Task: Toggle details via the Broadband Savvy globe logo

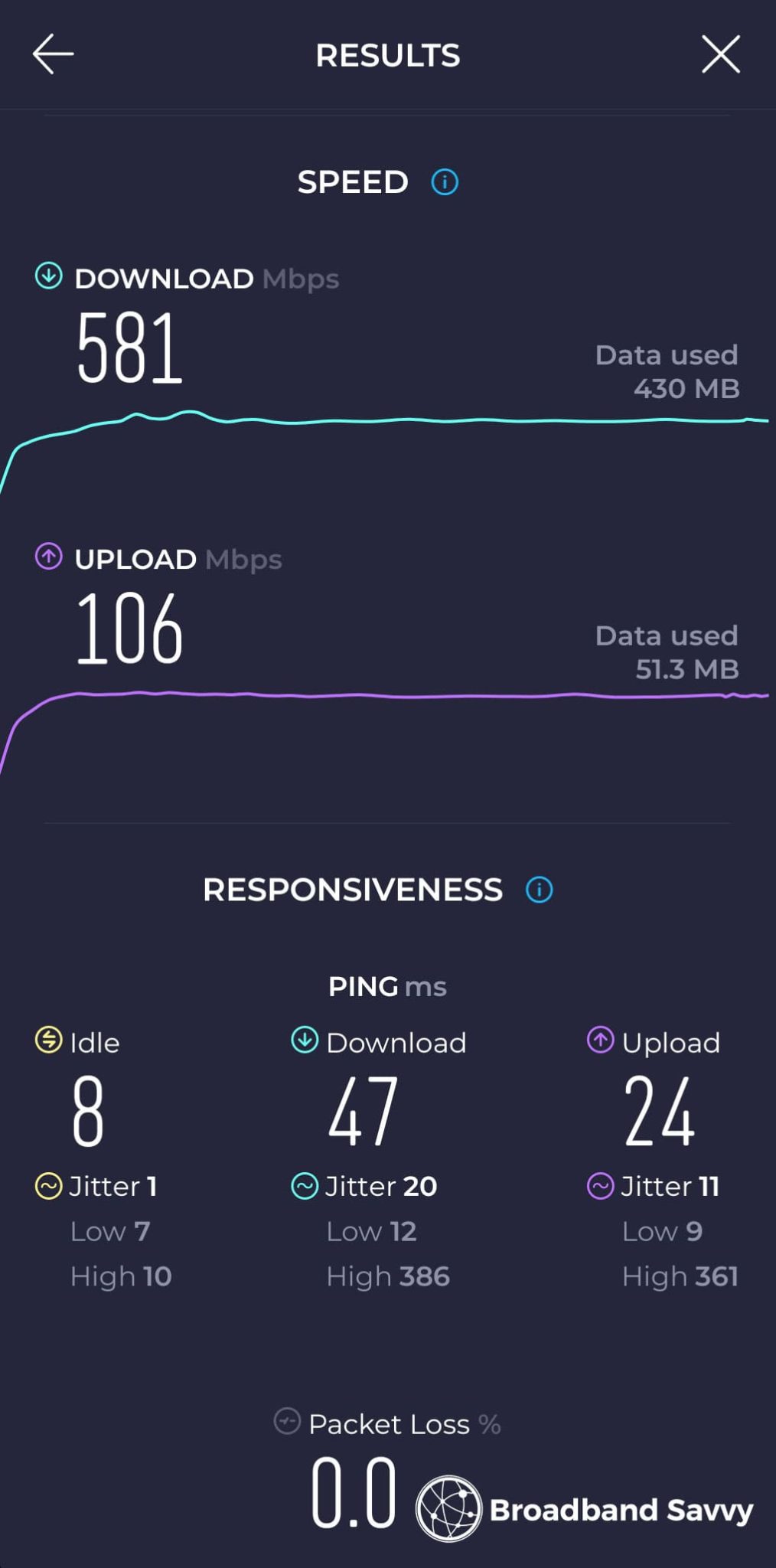Action: [x=450, y=1507]
